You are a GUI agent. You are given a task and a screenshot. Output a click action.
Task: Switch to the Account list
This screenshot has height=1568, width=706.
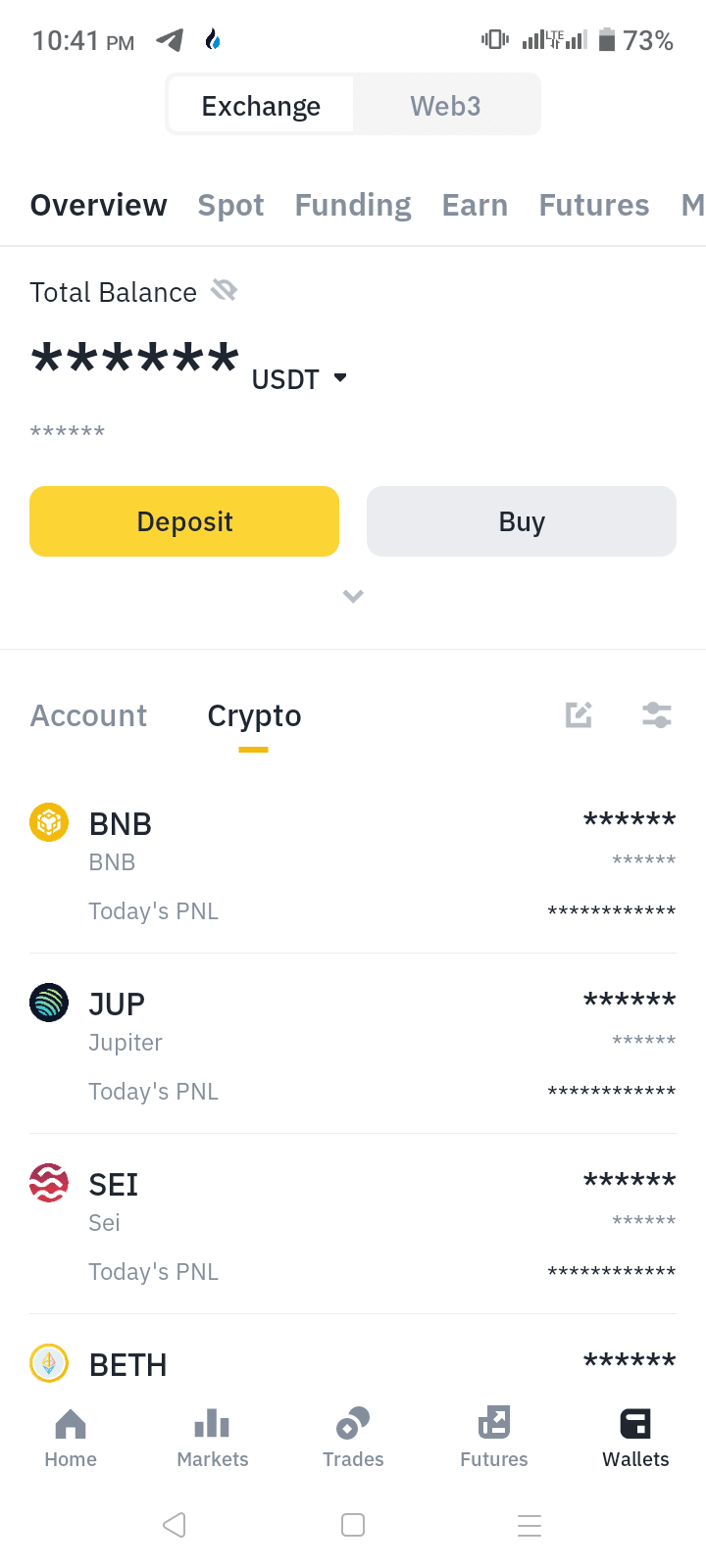pyautogui.click(x=89, y=715)
